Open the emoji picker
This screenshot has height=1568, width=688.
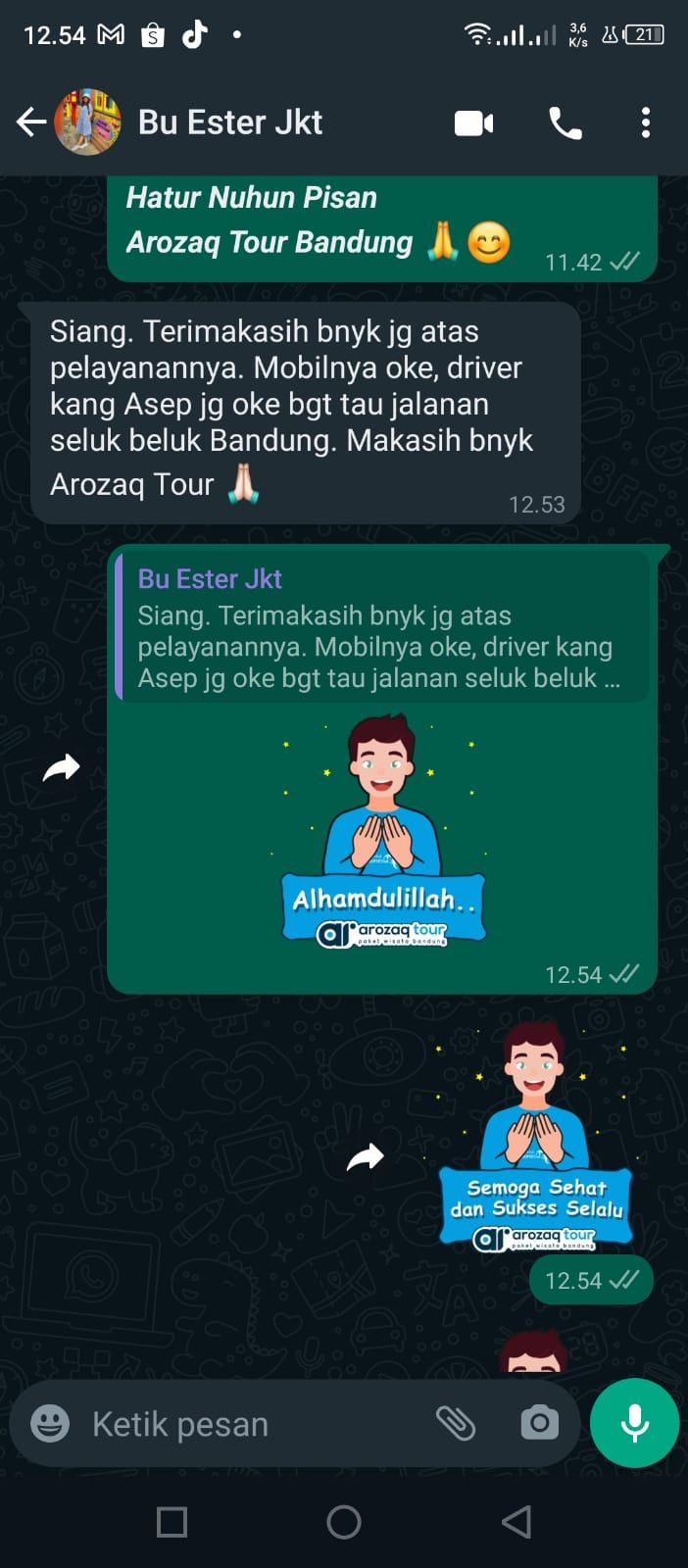click(50, 1423)
